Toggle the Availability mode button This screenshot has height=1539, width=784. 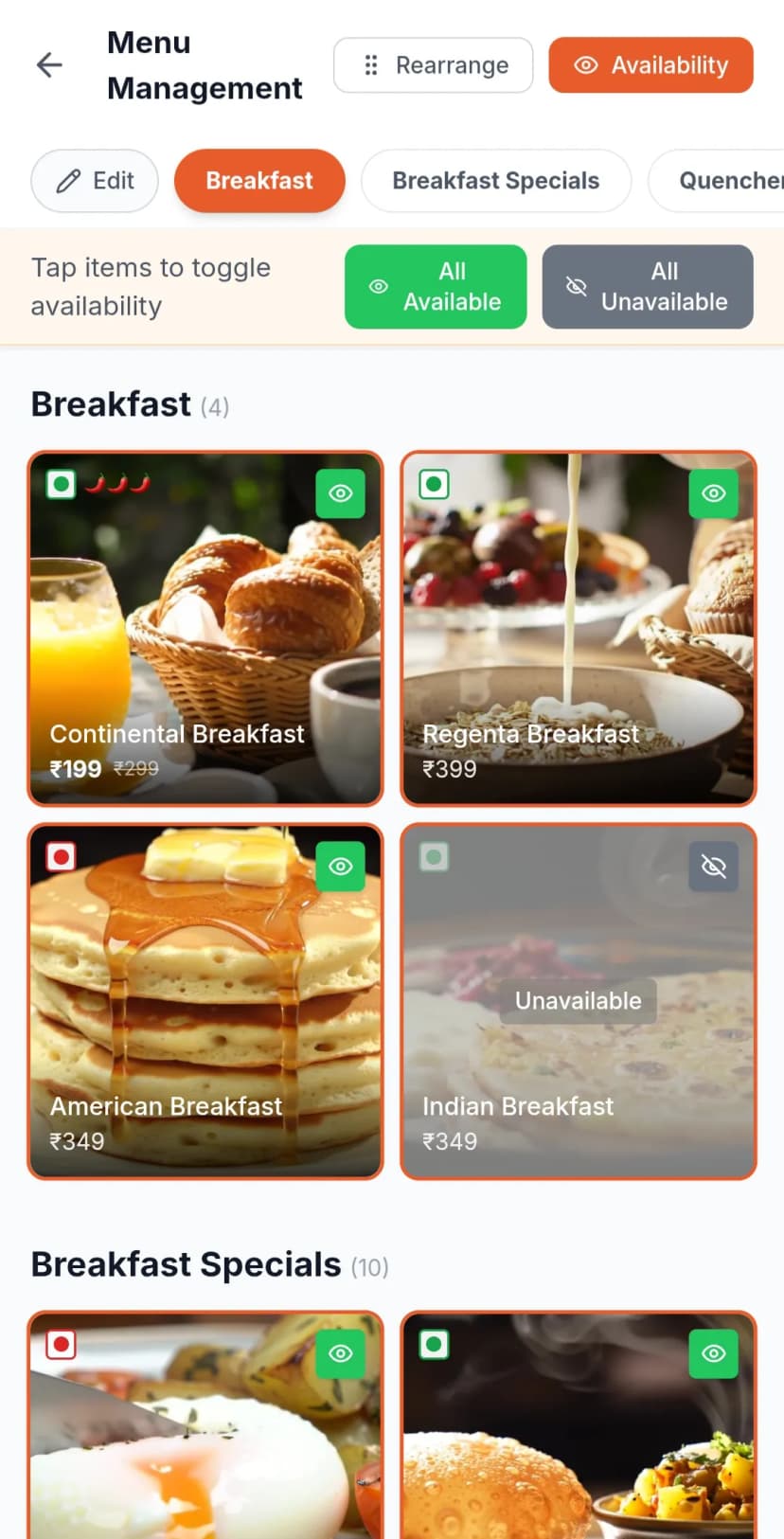(x=650, y=65)
